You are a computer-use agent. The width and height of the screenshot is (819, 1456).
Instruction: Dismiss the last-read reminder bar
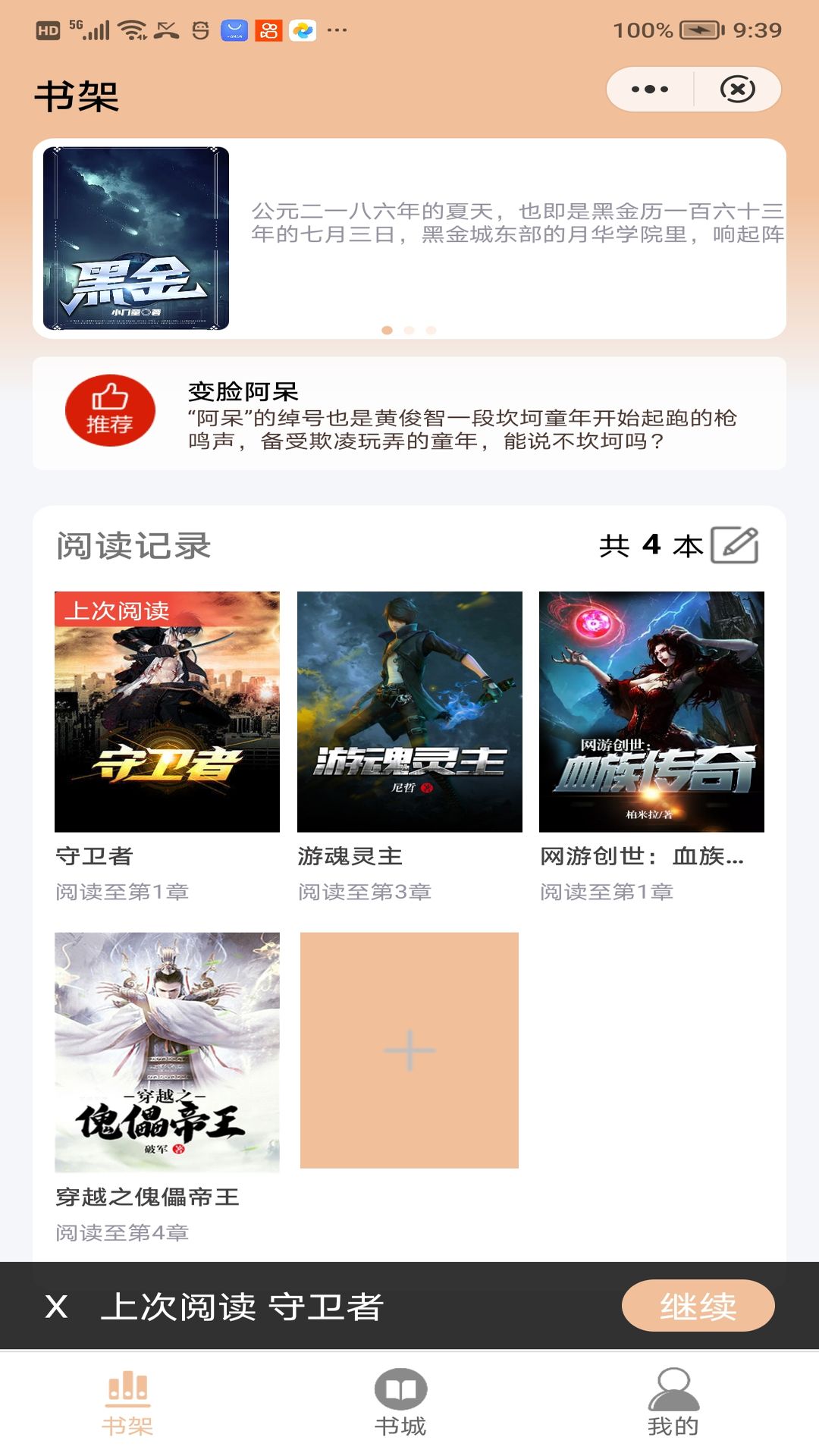57,1307
